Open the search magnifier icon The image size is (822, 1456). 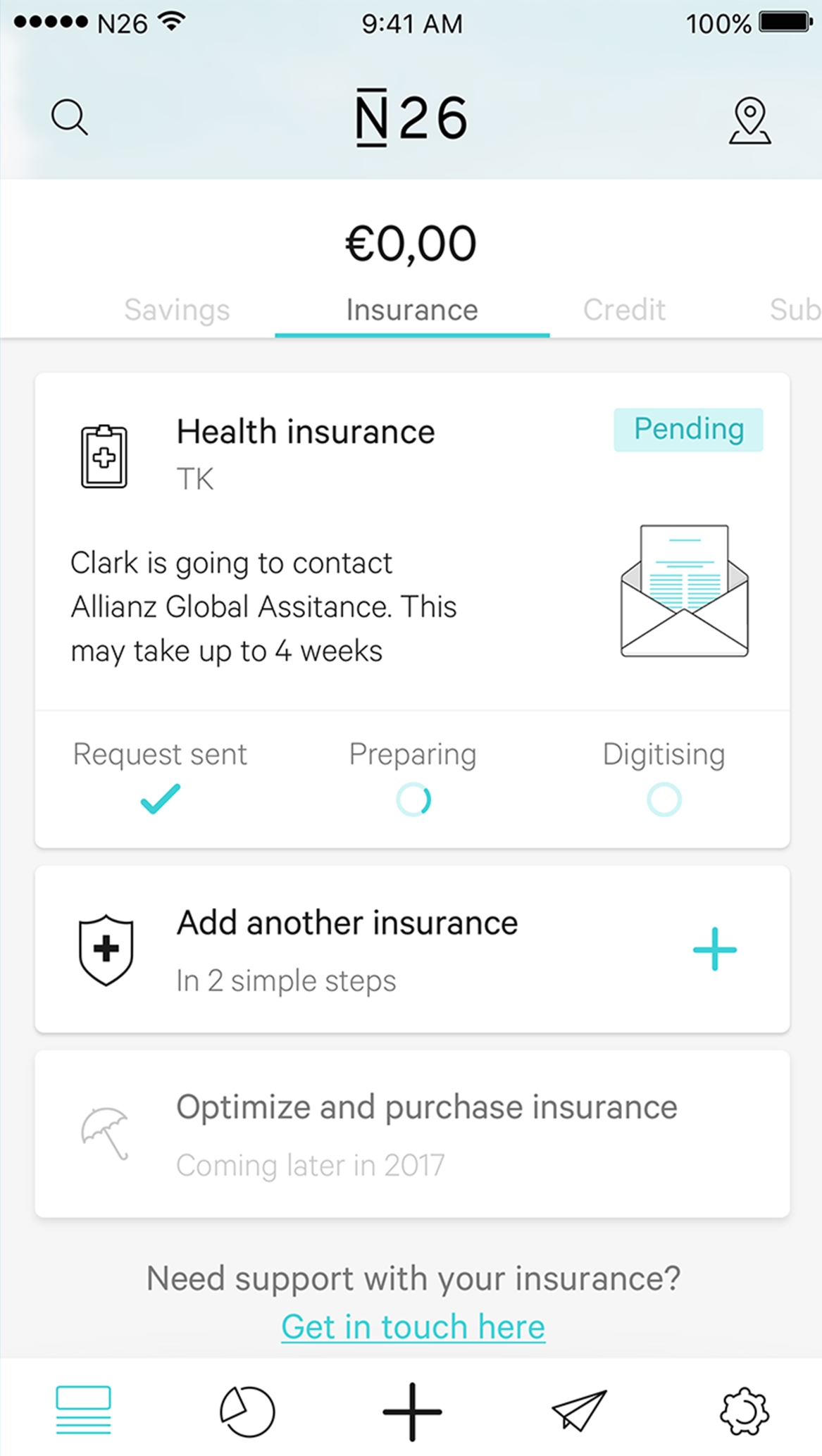coord(70,117)
